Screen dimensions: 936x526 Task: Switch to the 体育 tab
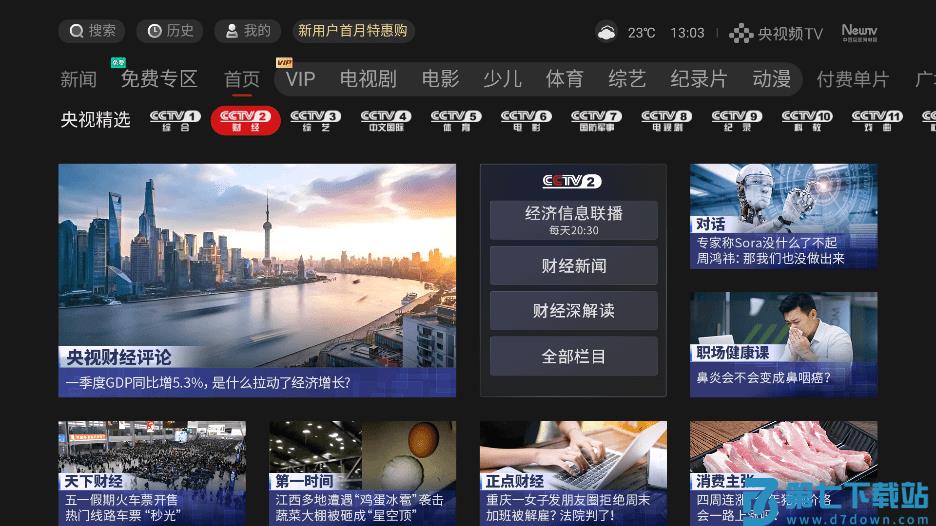pos(564,79)
